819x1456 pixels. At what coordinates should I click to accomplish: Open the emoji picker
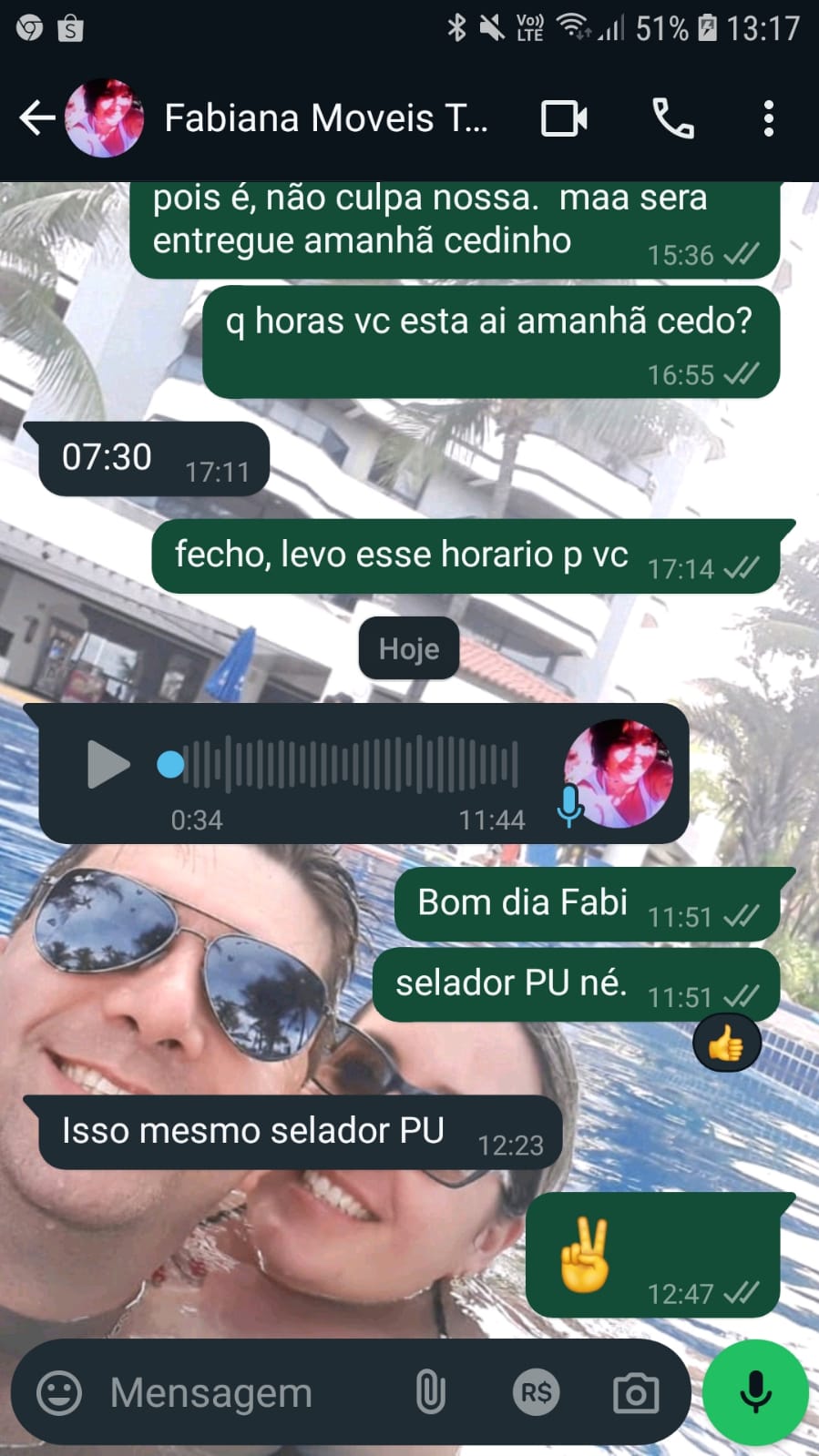coord(59,1392)
